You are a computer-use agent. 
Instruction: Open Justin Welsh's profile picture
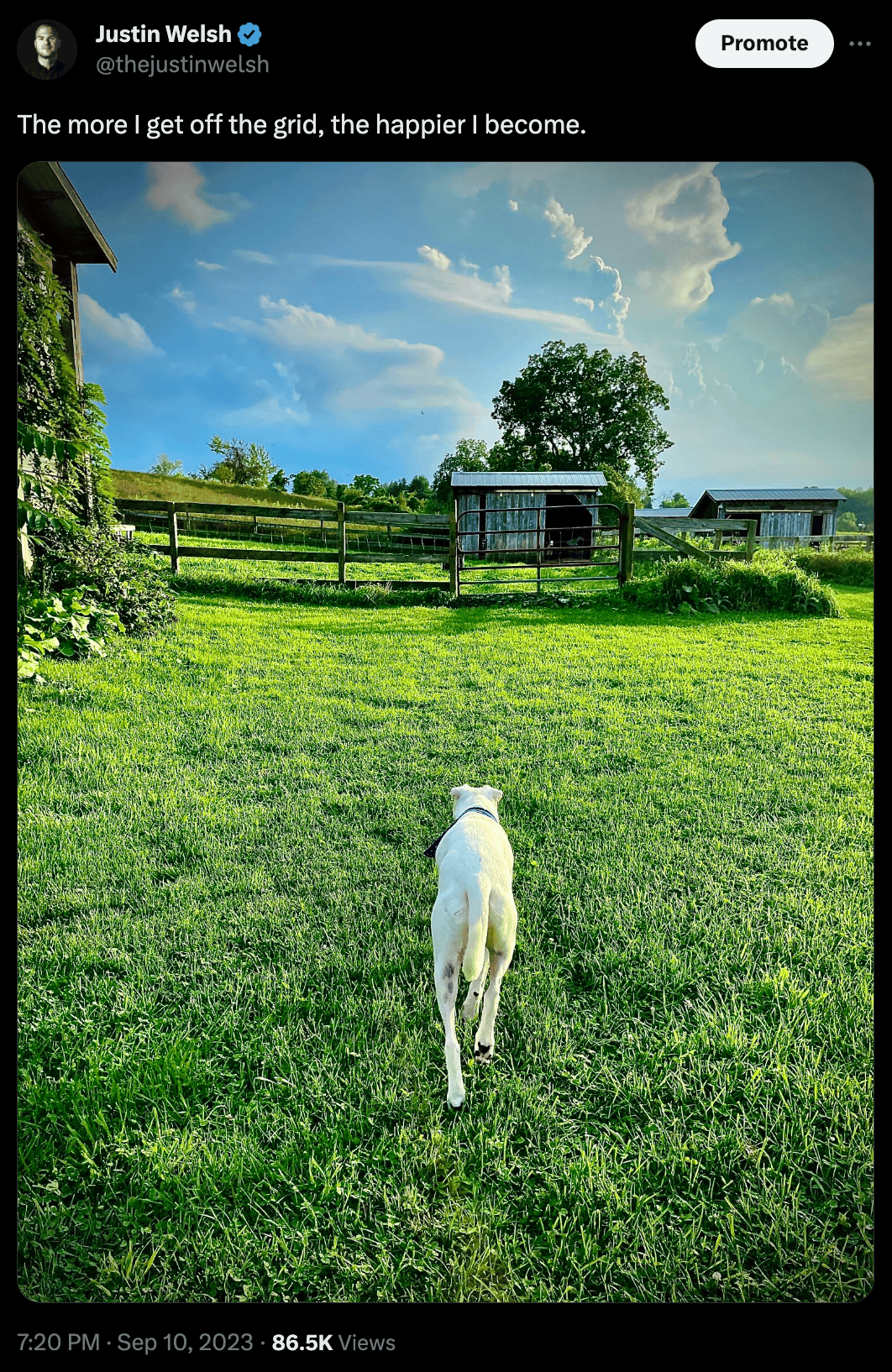47,50
